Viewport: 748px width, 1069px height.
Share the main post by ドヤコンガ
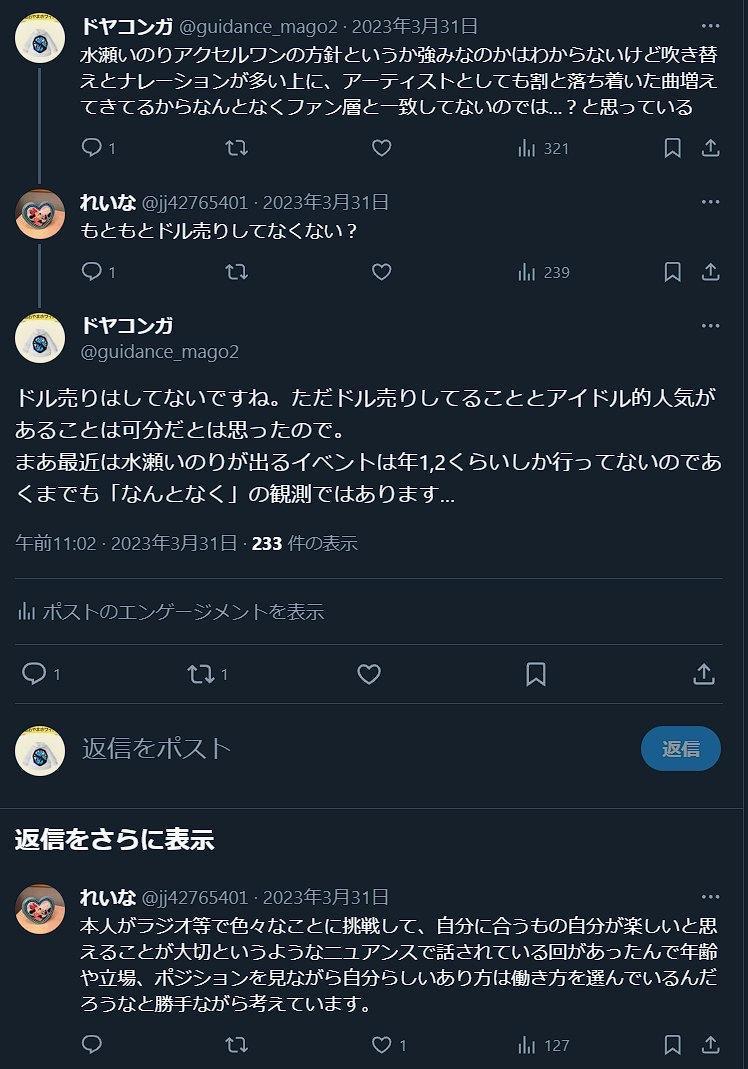[703, 674]
